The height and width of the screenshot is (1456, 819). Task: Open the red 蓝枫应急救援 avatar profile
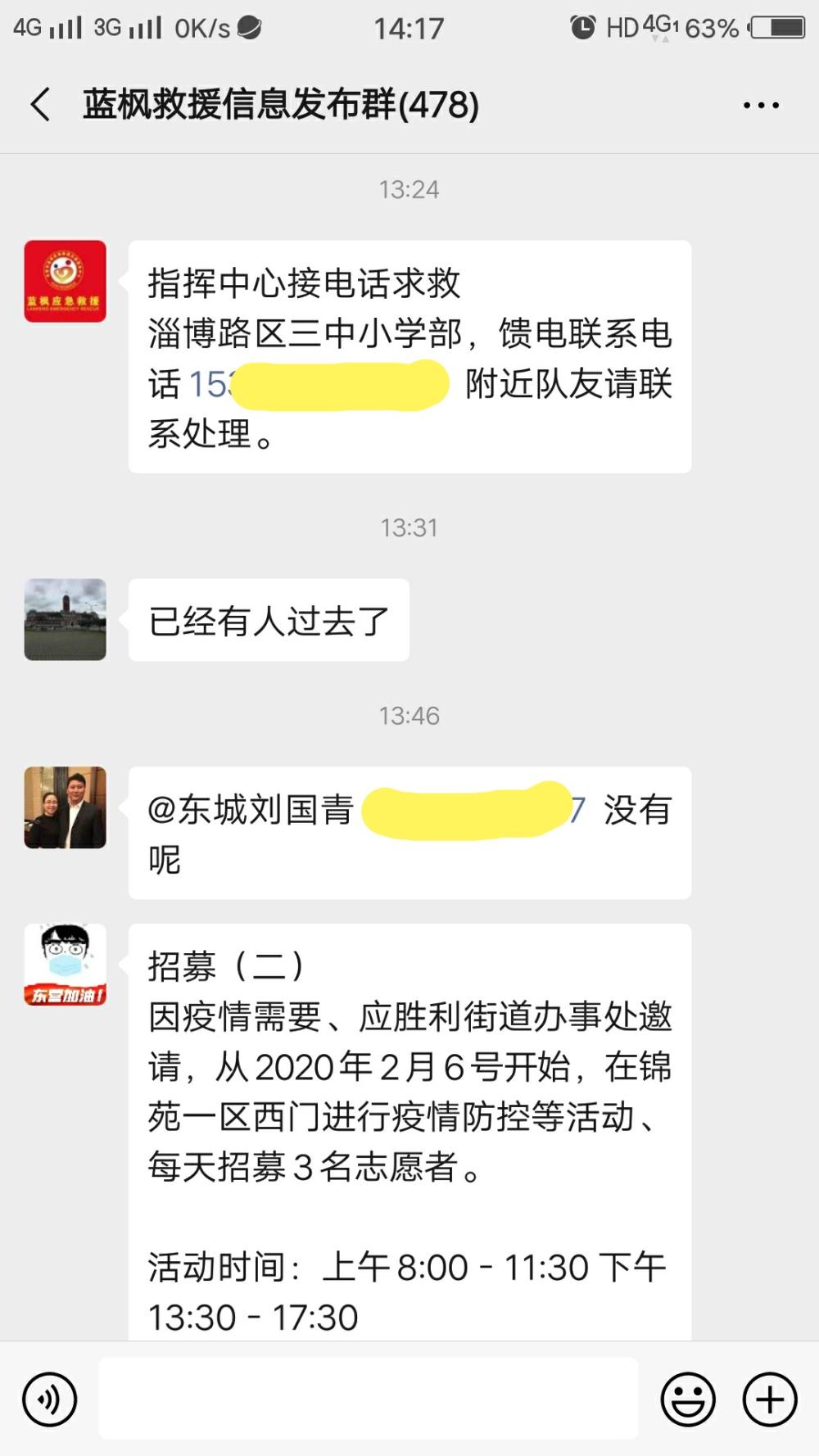[66, 281]
